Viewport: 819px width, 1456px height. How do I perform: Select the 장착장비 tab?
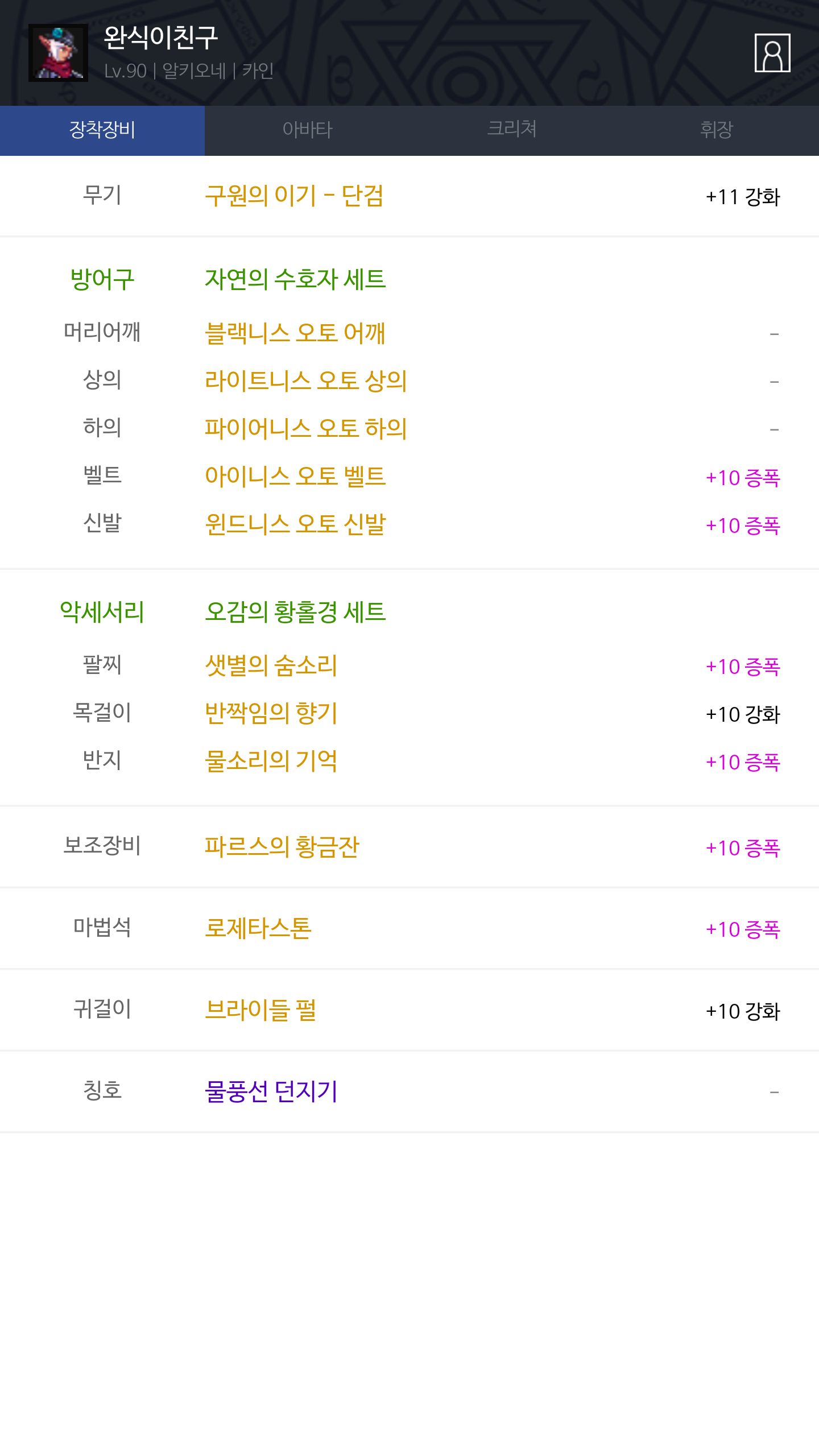102,130
